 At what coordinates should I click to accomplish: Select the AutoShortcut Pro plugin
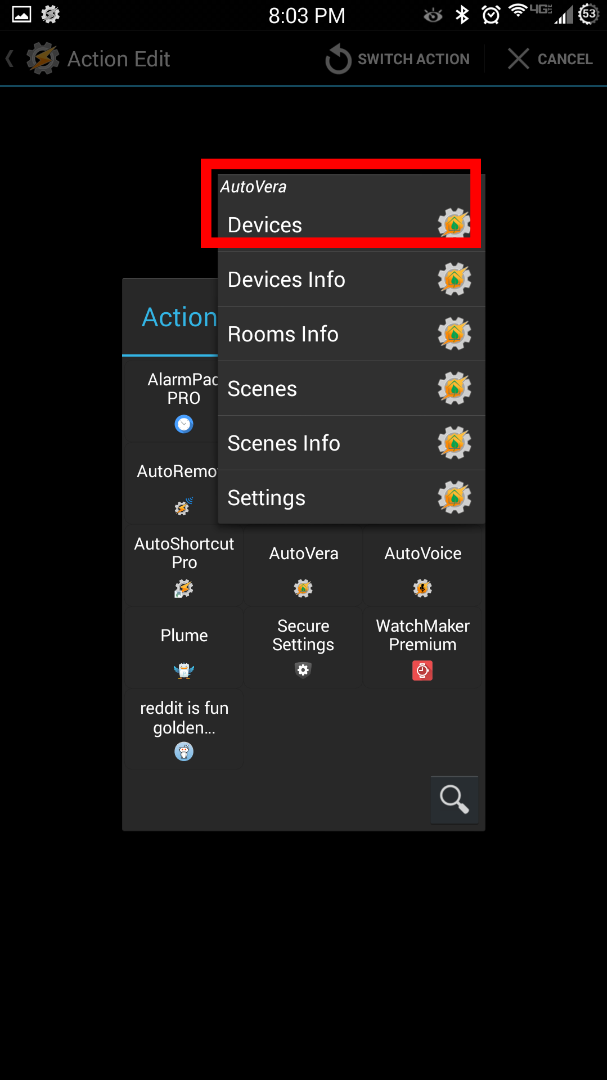tap(184, 566)
